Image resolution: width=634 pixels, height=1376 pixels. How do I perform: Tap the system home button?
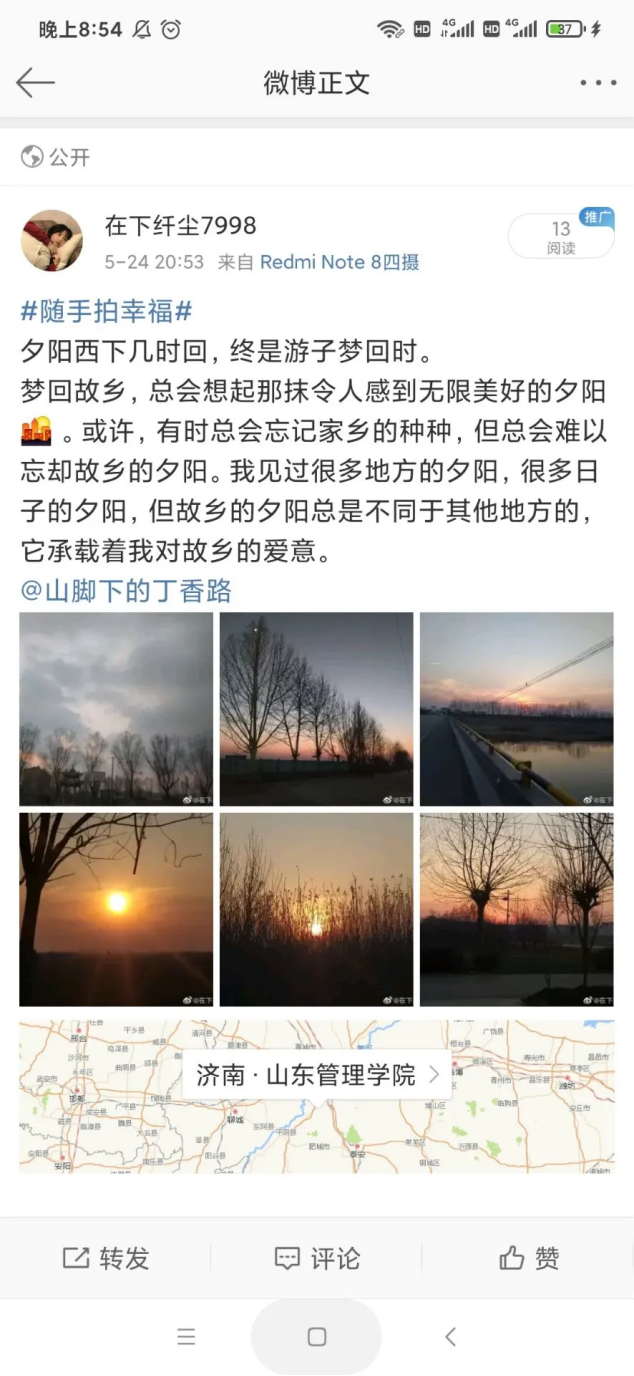click(316, 1337)
